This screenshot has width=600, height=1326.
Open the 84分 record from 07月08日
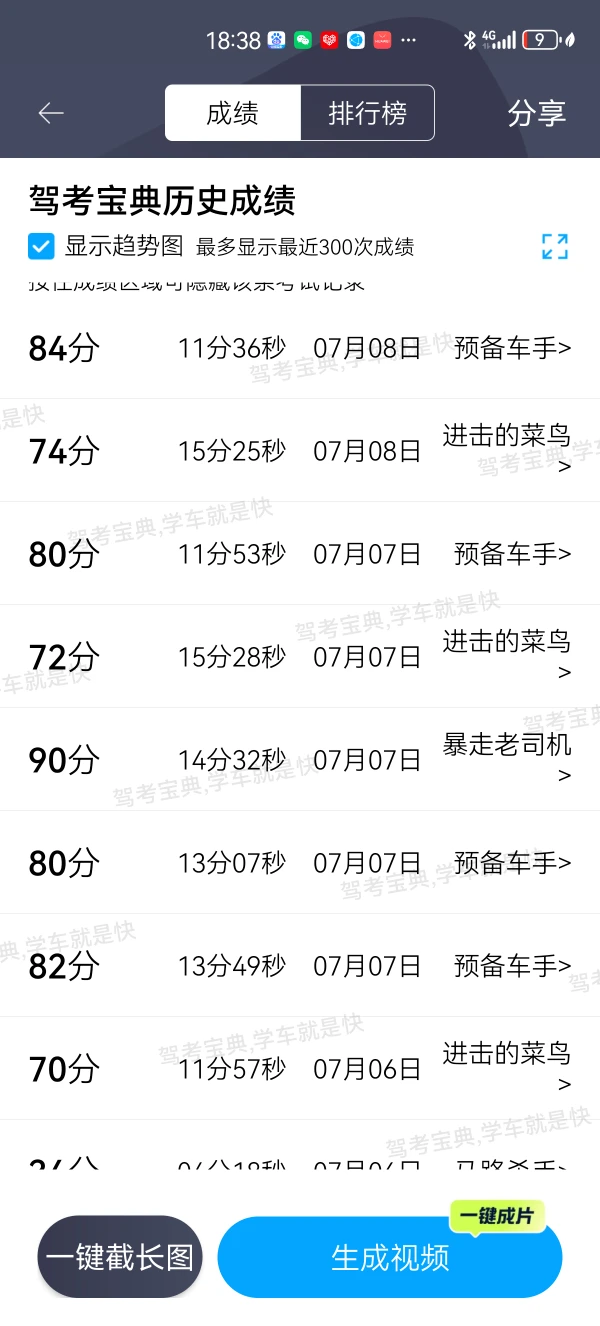tap(300, 348)
